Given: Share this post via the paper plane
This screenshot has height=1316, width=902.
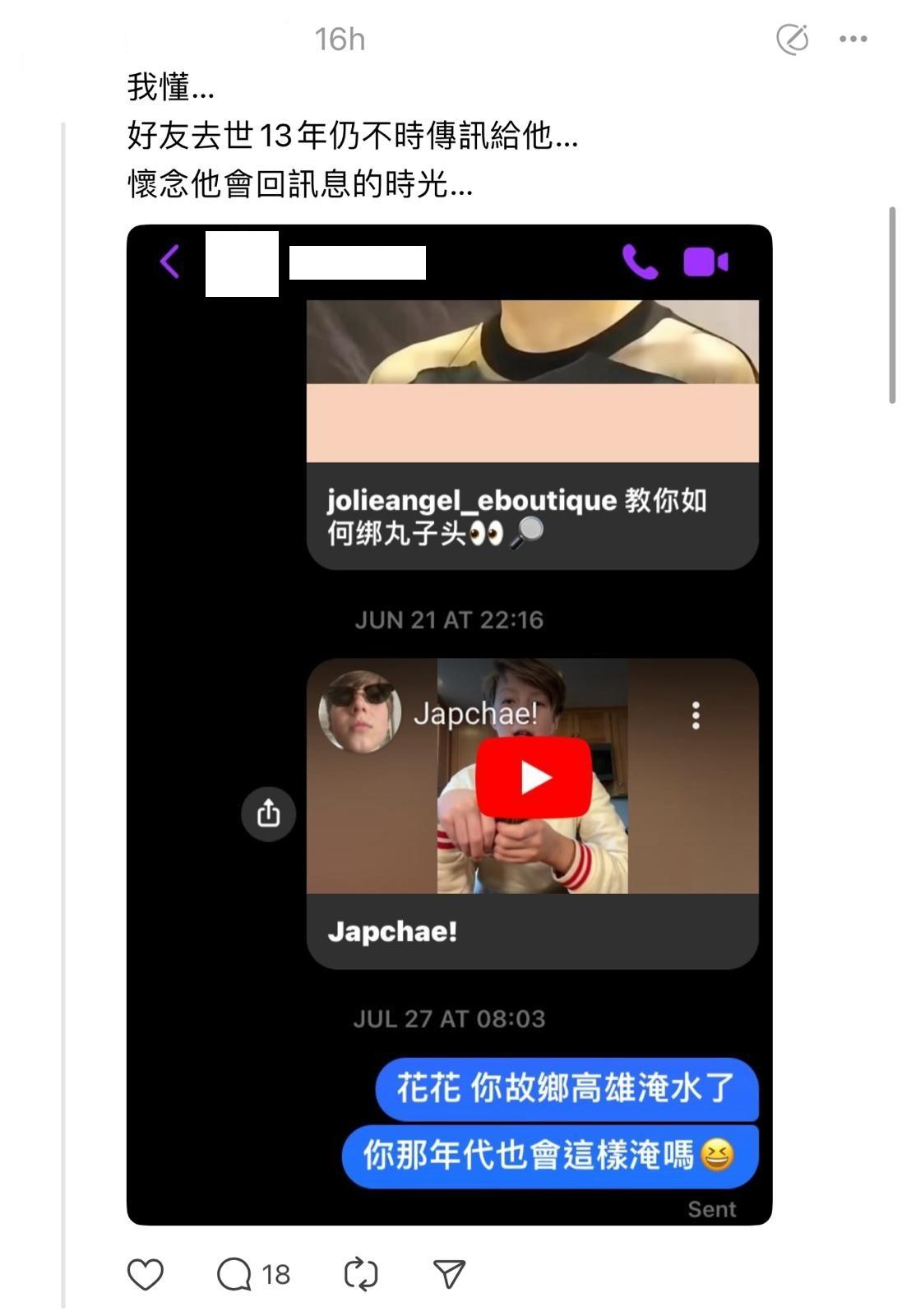Looking at the screenshot, I should pos(449,1274).
